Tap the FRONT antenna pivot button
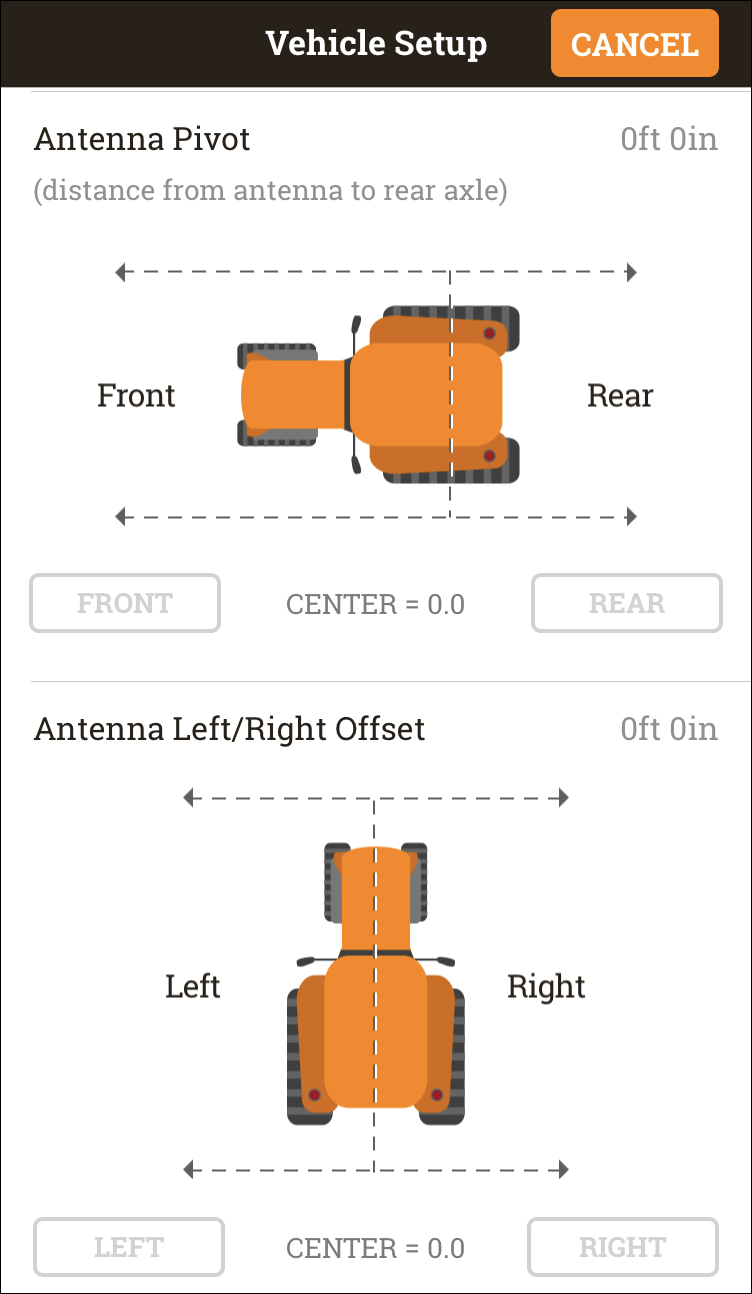Screen dimensions: 752x1294 [125, 603]
